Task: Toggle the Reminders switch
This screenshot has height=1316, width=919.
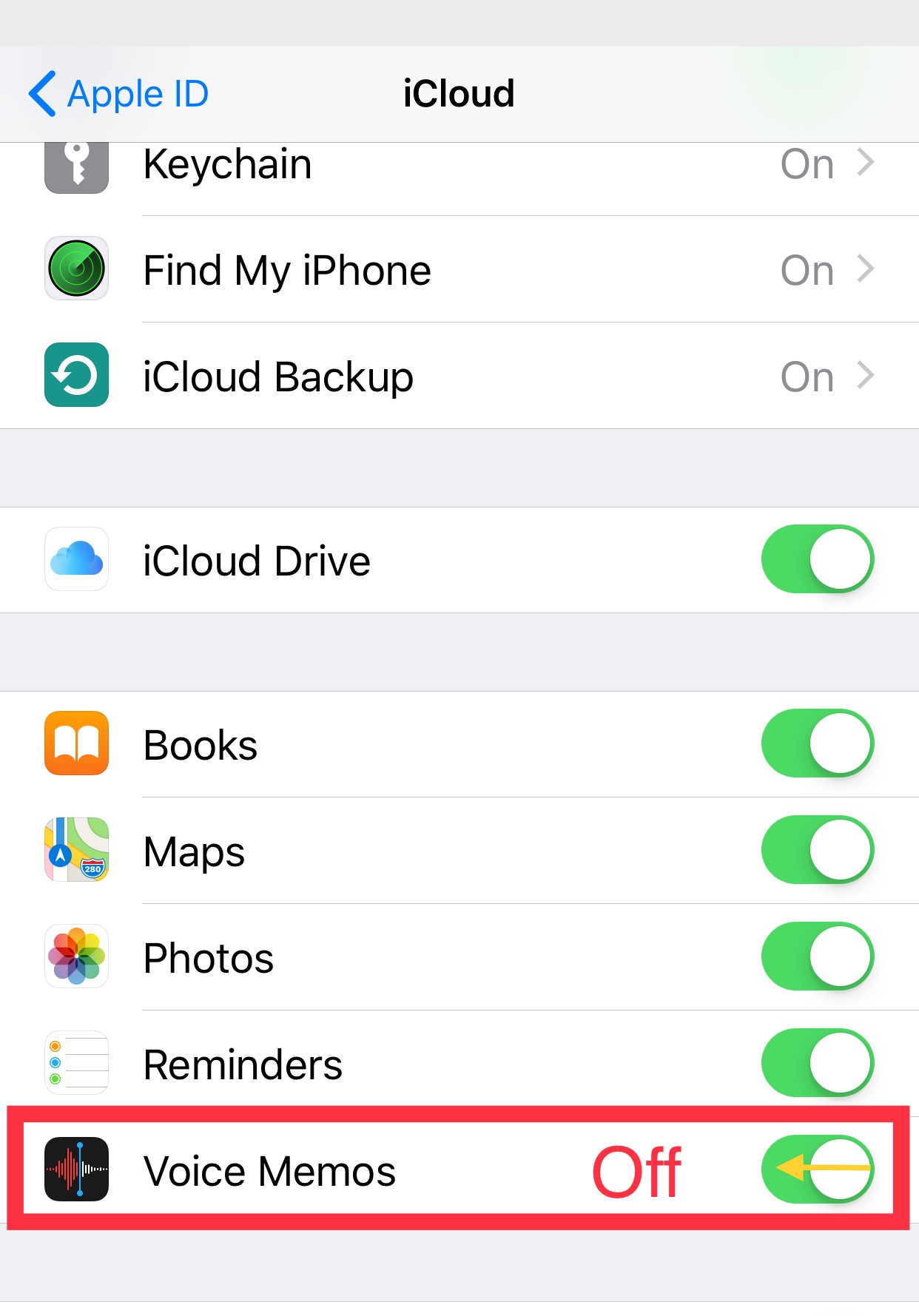Action: 818,1063
